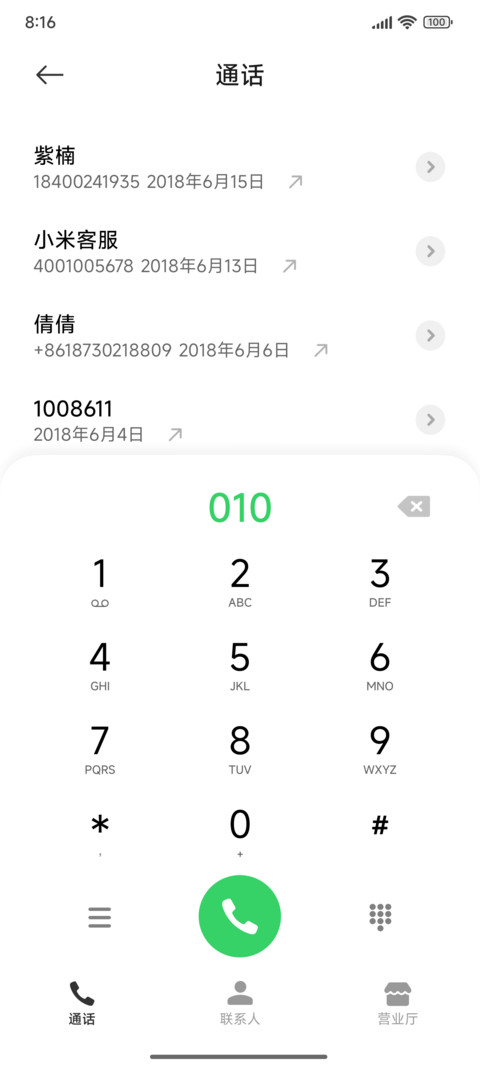The height and width of the screenshot is (1066, 480).
Task: Tap the 3 DEF key
Action: click(x=380, y=583)
